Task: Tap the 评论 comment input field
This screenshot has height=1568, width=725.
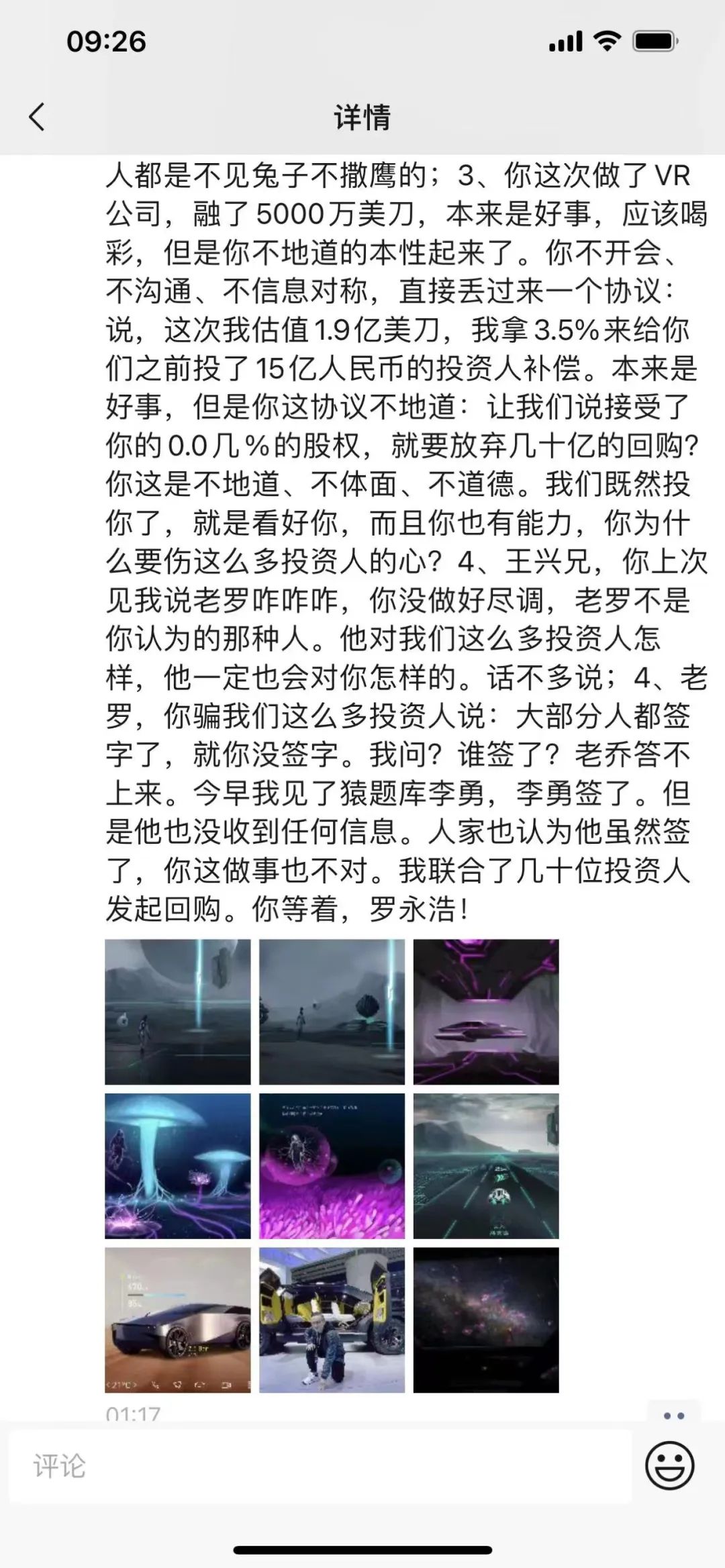Action: tap(320, 1465)
